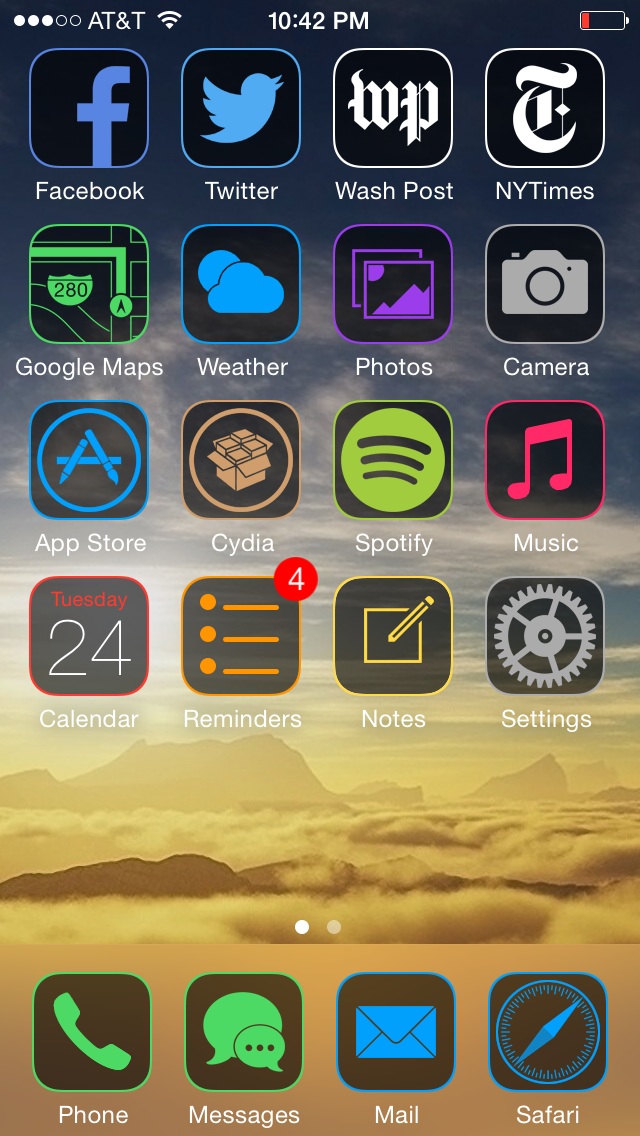
Task: Open Spotify
Action: tap(393, 460)
